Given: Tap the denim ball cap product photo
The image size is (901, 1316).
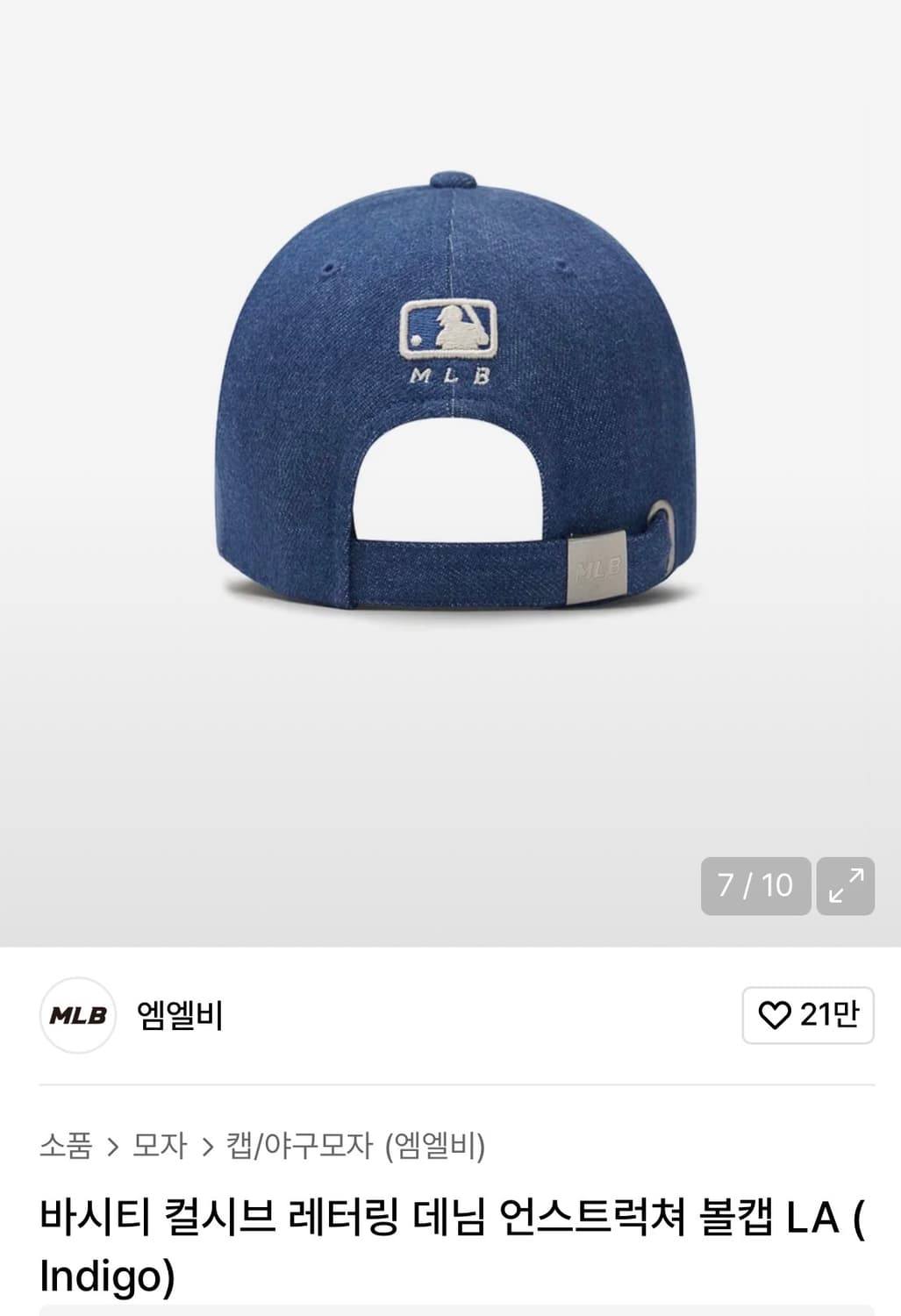Looking at the screenshot, I should click(450, 386).
